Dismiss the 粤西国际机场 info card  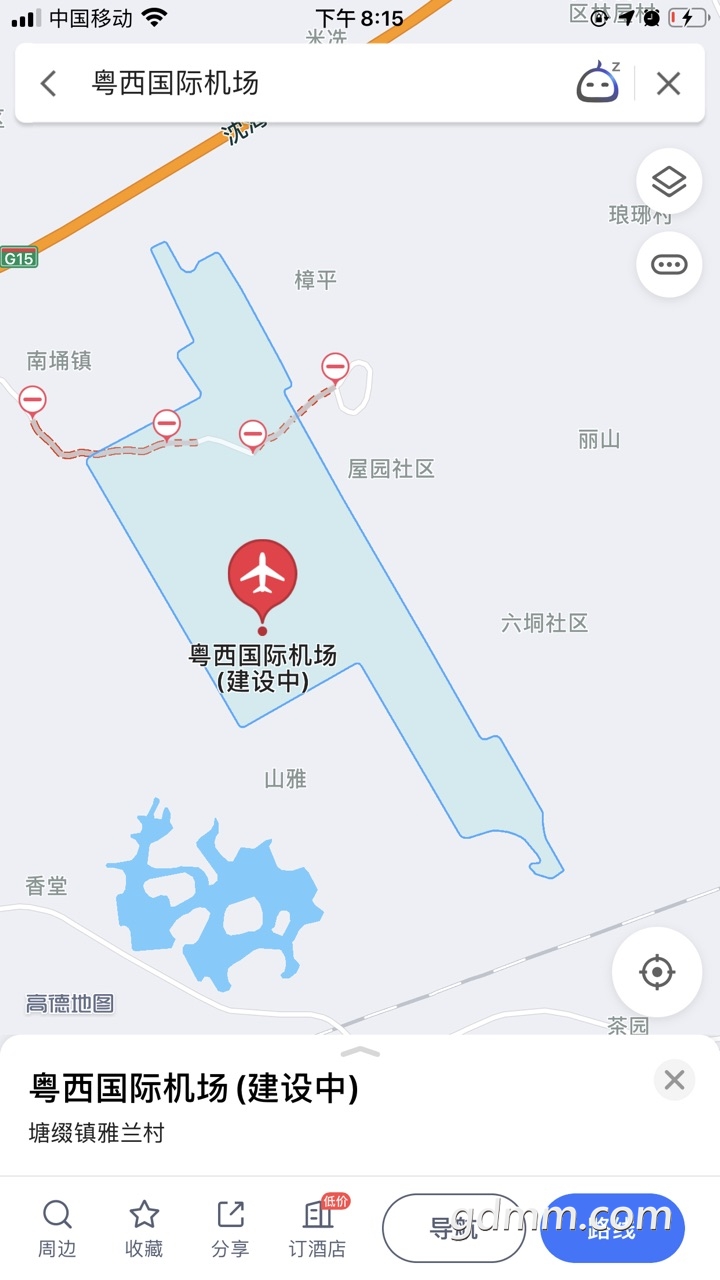pyautogui.click(x=674, y=1080)
